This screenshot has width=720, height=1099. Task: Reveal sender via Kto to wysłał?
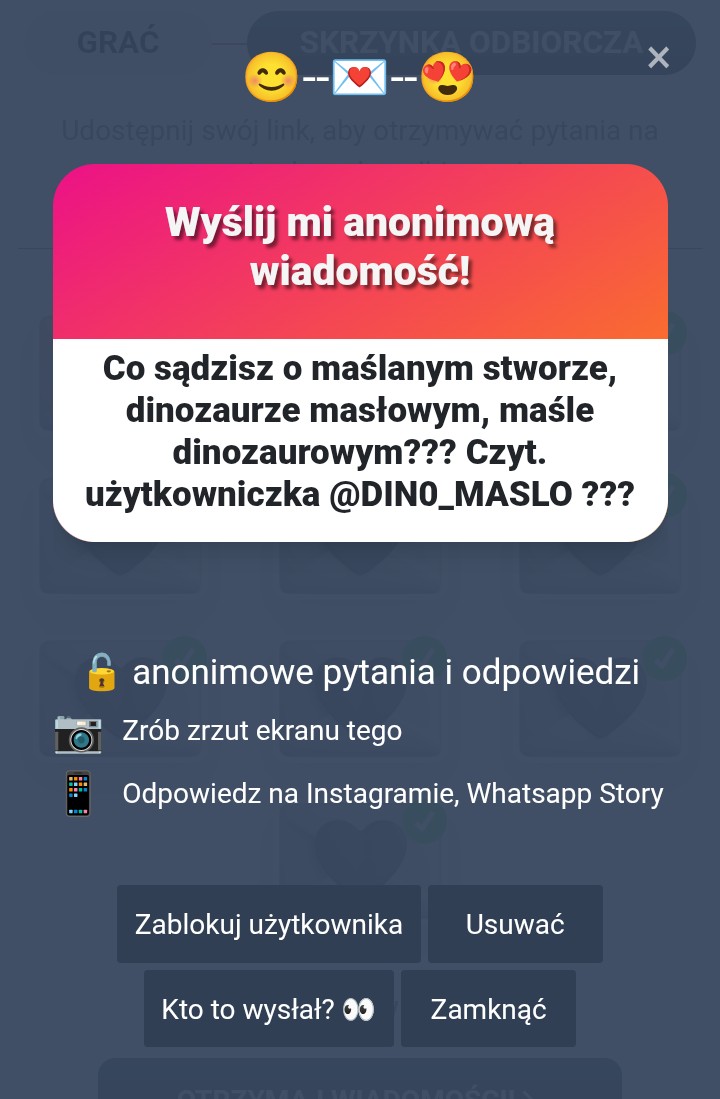pos(268,1009)
